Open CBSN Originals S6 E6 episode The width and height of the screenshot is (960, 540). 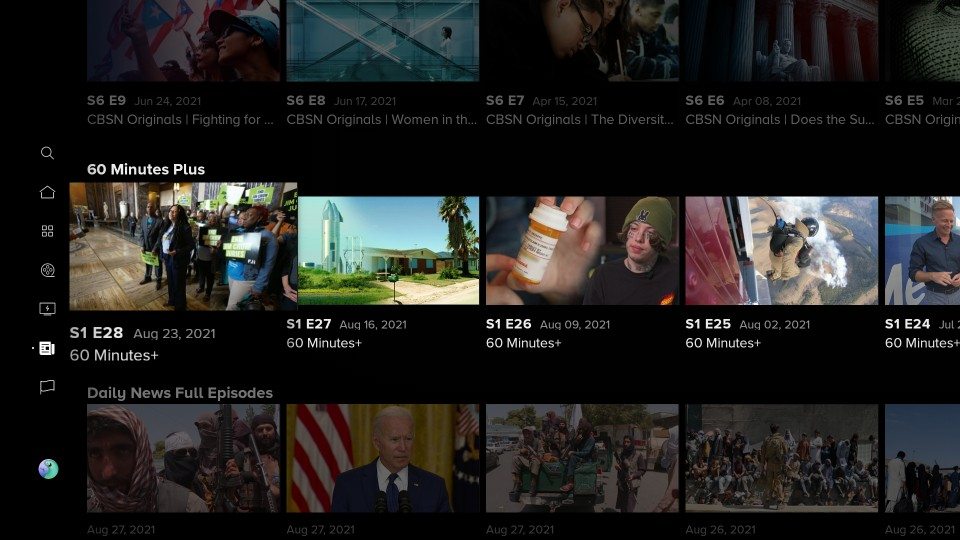pos(781,40)
